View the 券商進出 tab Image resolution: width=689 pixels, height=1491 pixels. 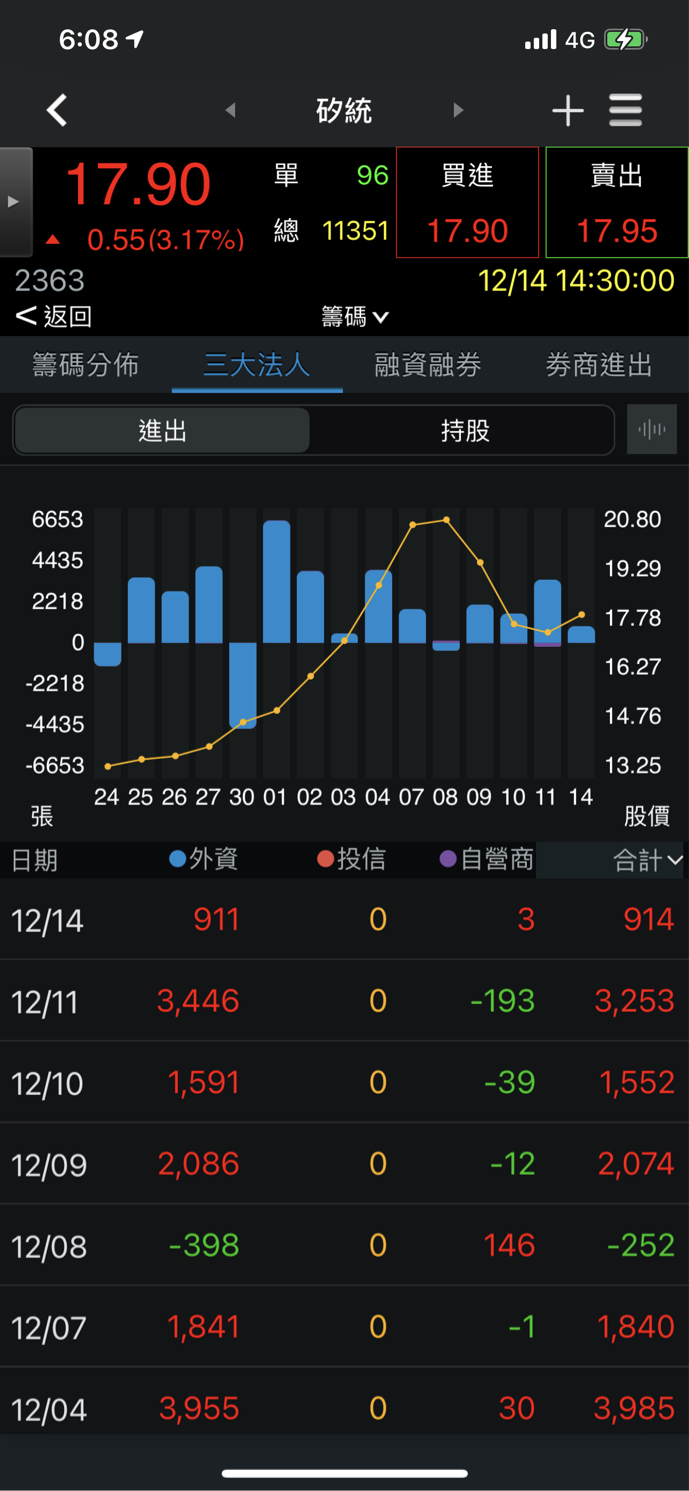coord(599,365)
